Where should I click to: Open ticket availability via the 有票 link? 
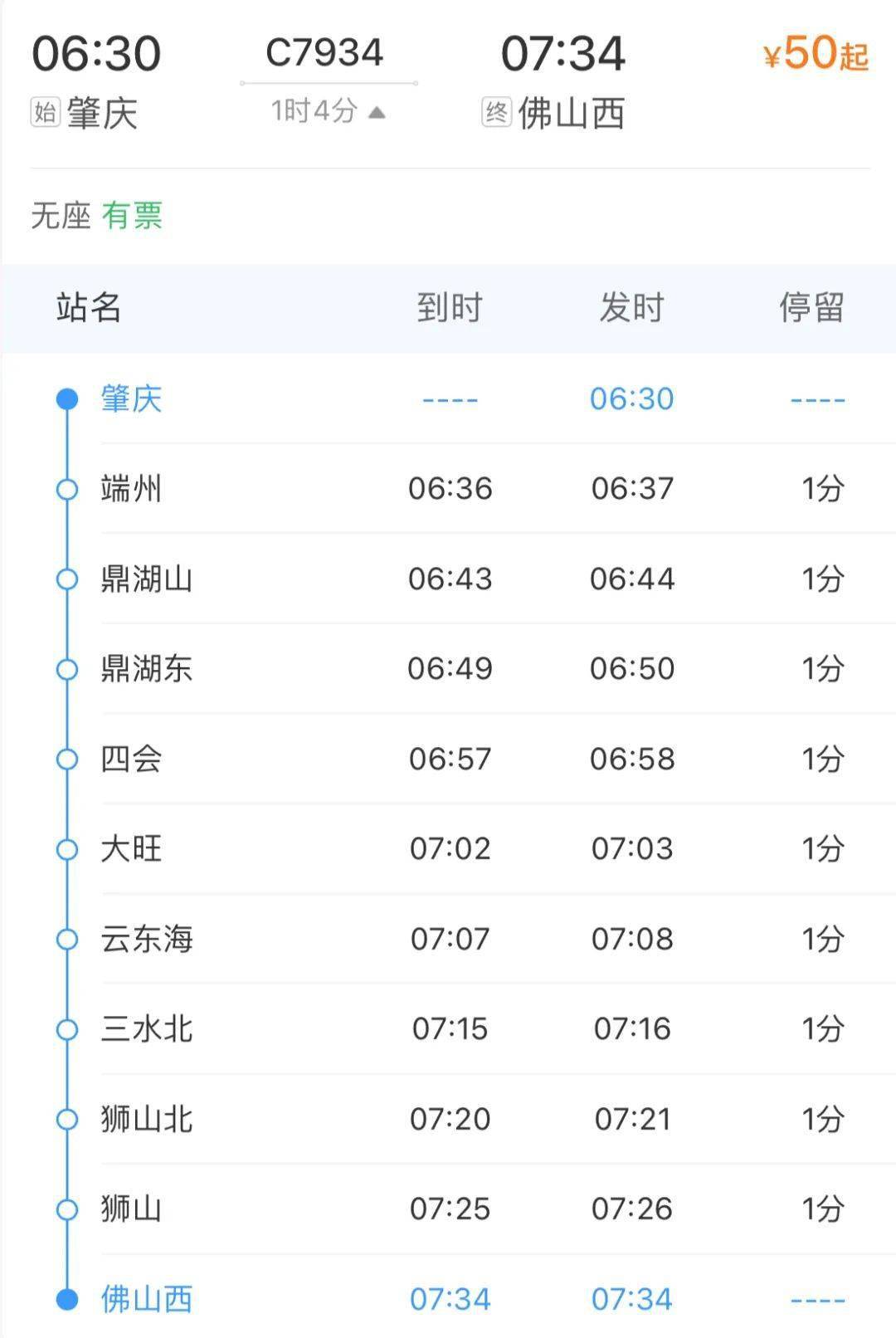132,214
